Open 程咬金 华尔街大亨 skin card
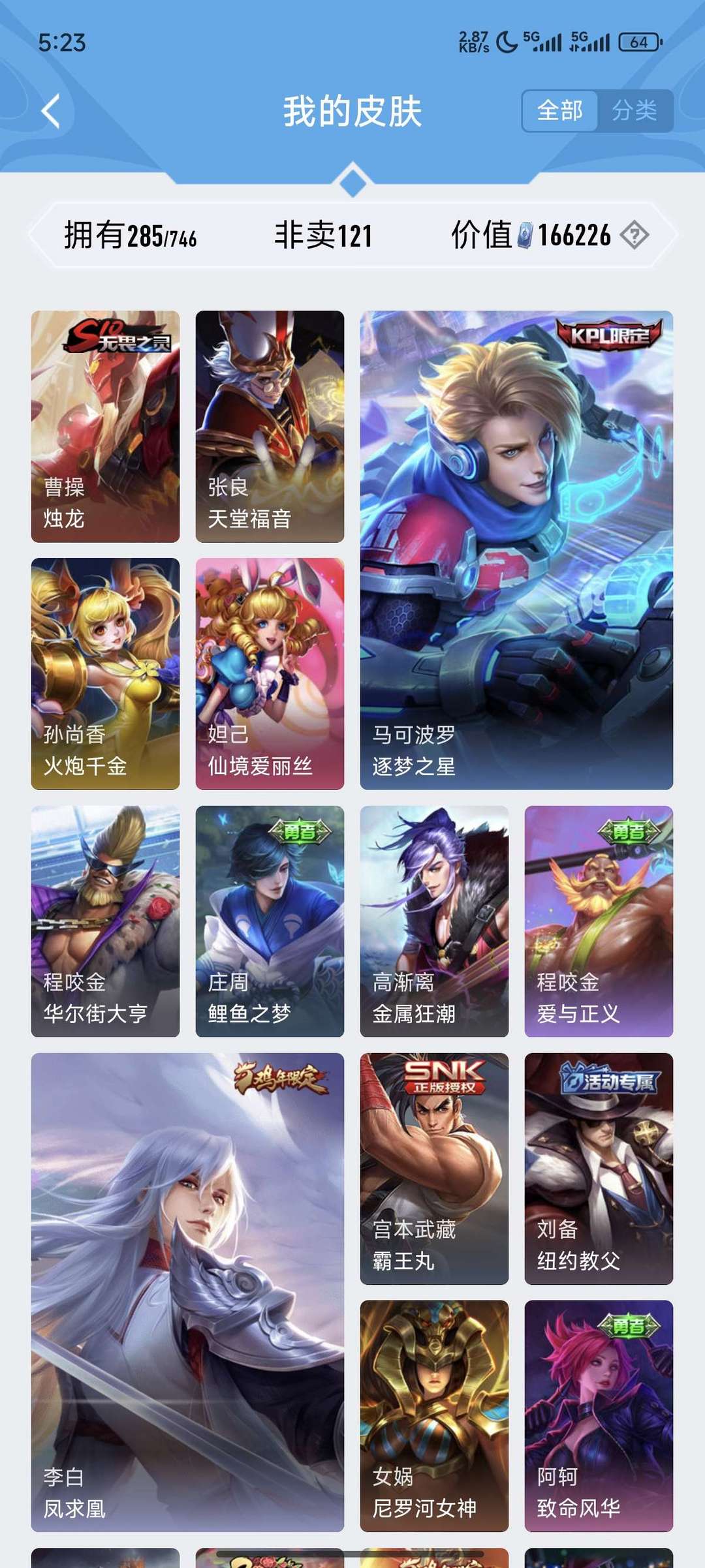This screenshot has width=705, height=1568. tap(105, 921)
